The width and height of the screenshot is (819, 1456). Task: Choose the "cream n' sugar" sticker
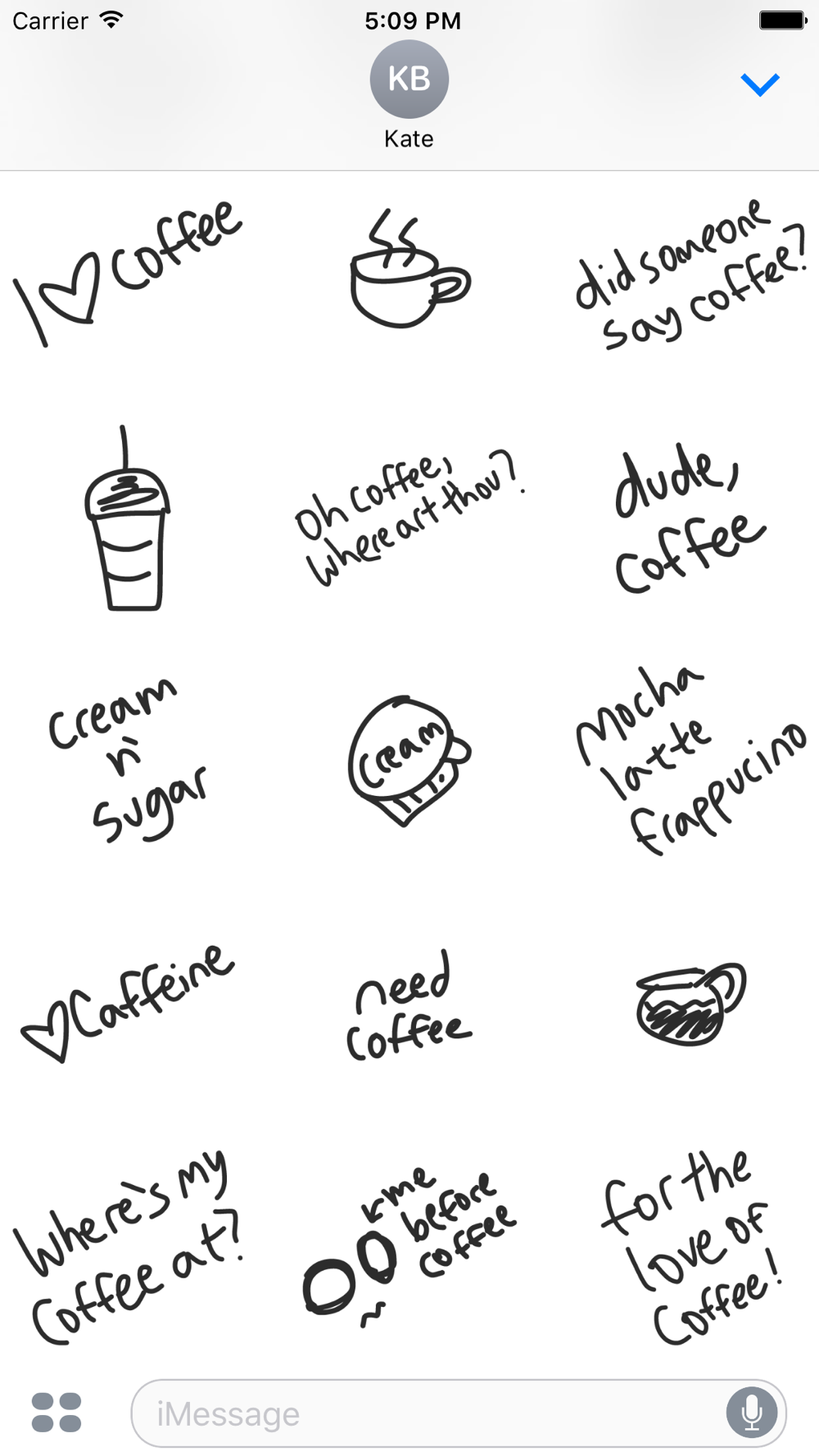point(128,760)
